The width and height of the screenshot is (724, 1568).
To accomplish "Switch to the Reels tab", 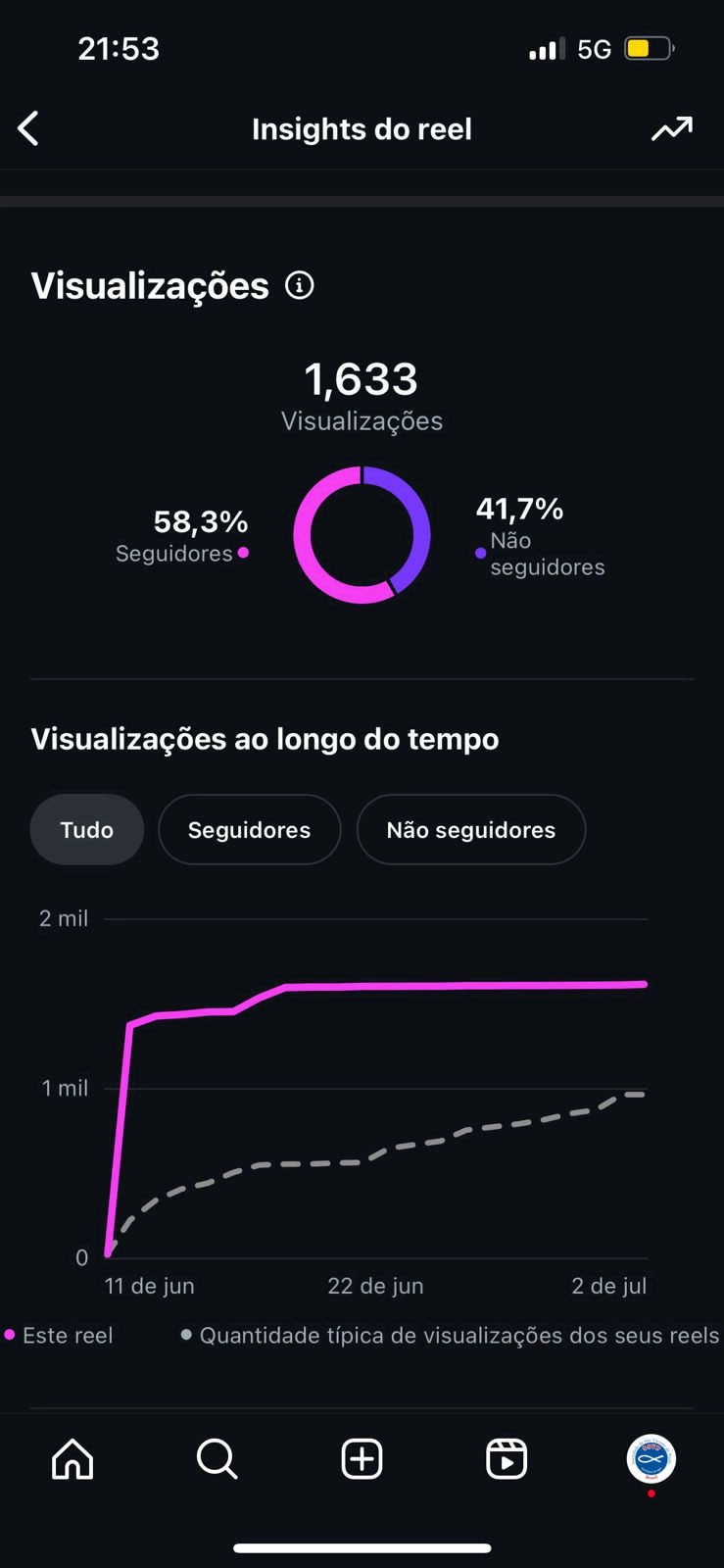I will coord(507,1459).
